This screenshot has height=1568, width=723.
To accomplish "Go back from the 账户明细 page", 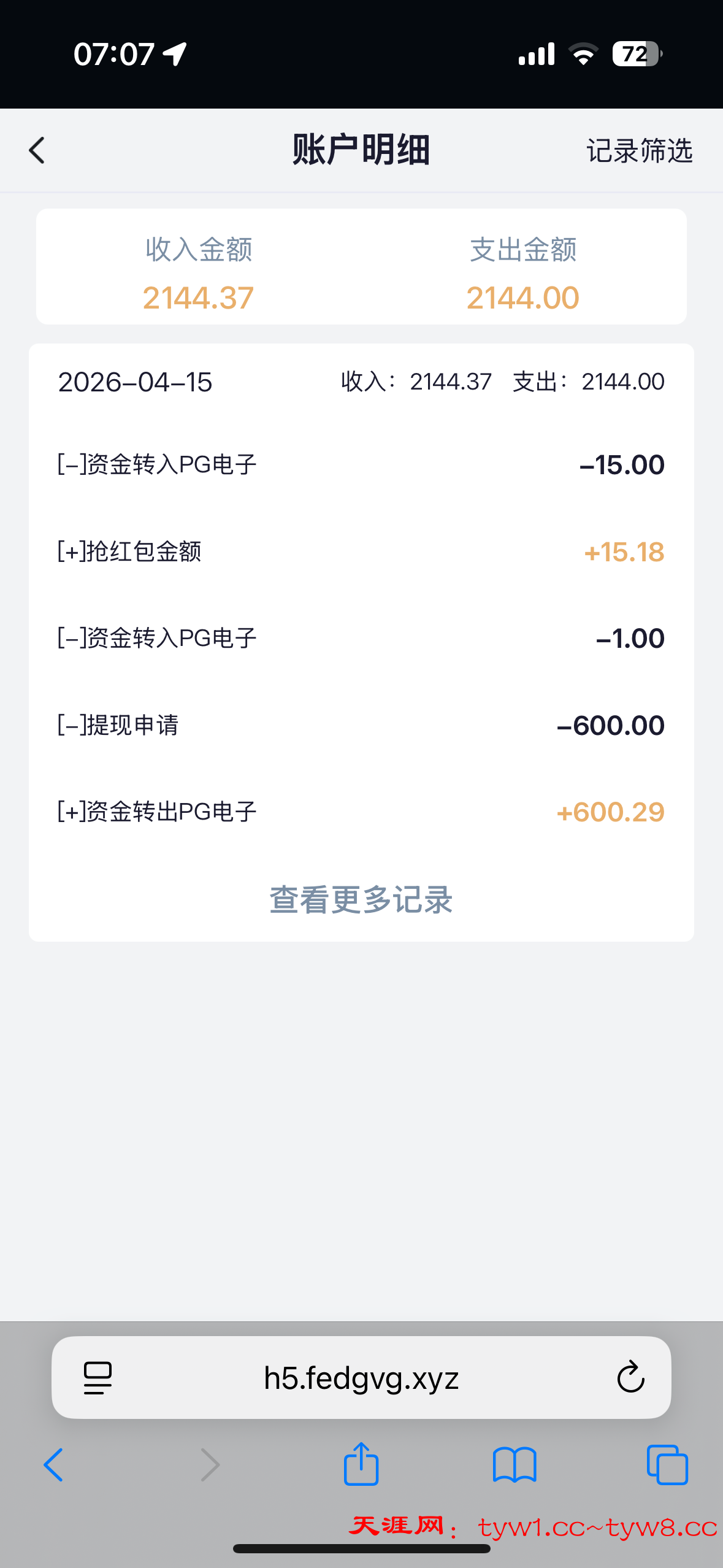I will coord(37,150).
